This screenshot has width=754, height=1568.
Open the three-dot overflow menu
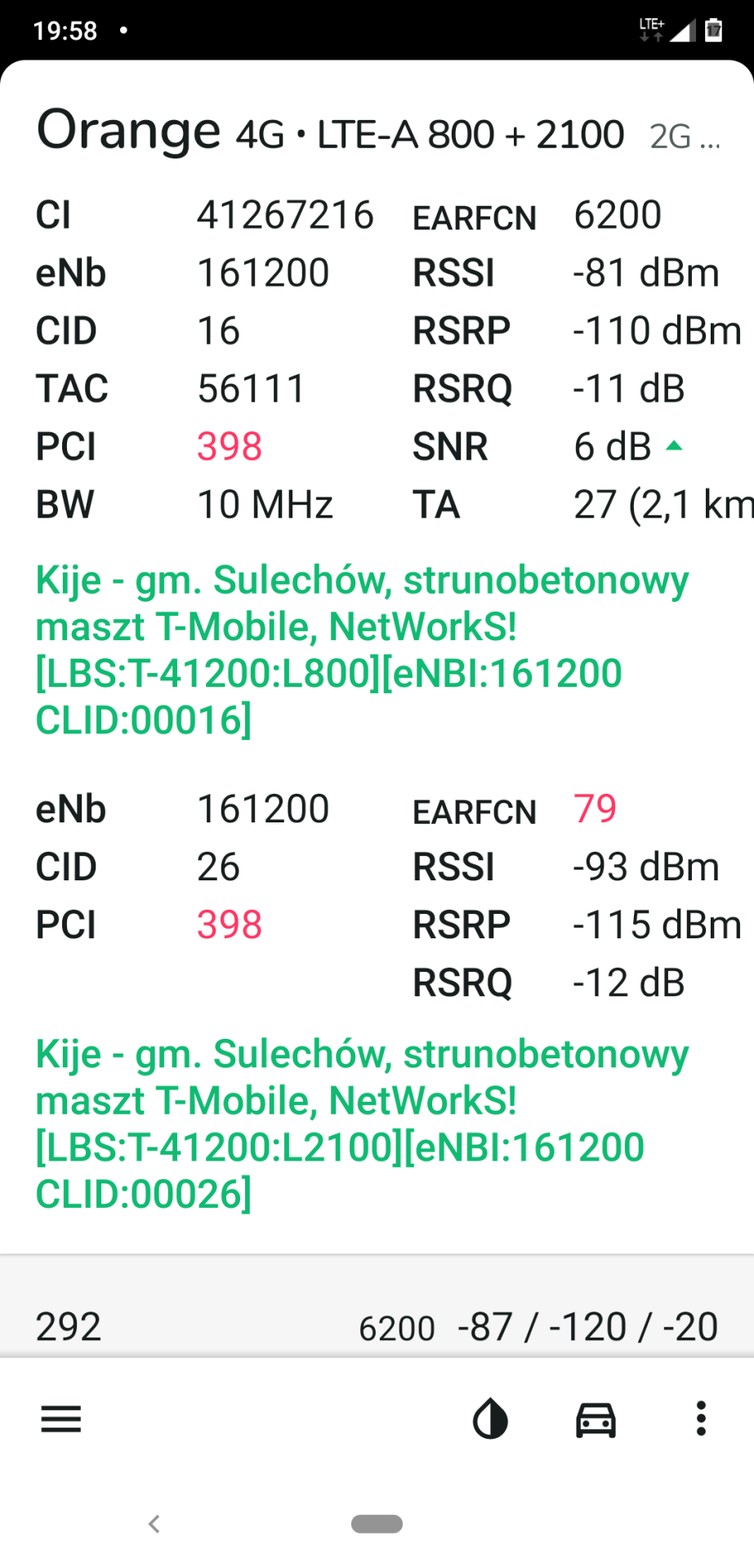click(701, 1419)
